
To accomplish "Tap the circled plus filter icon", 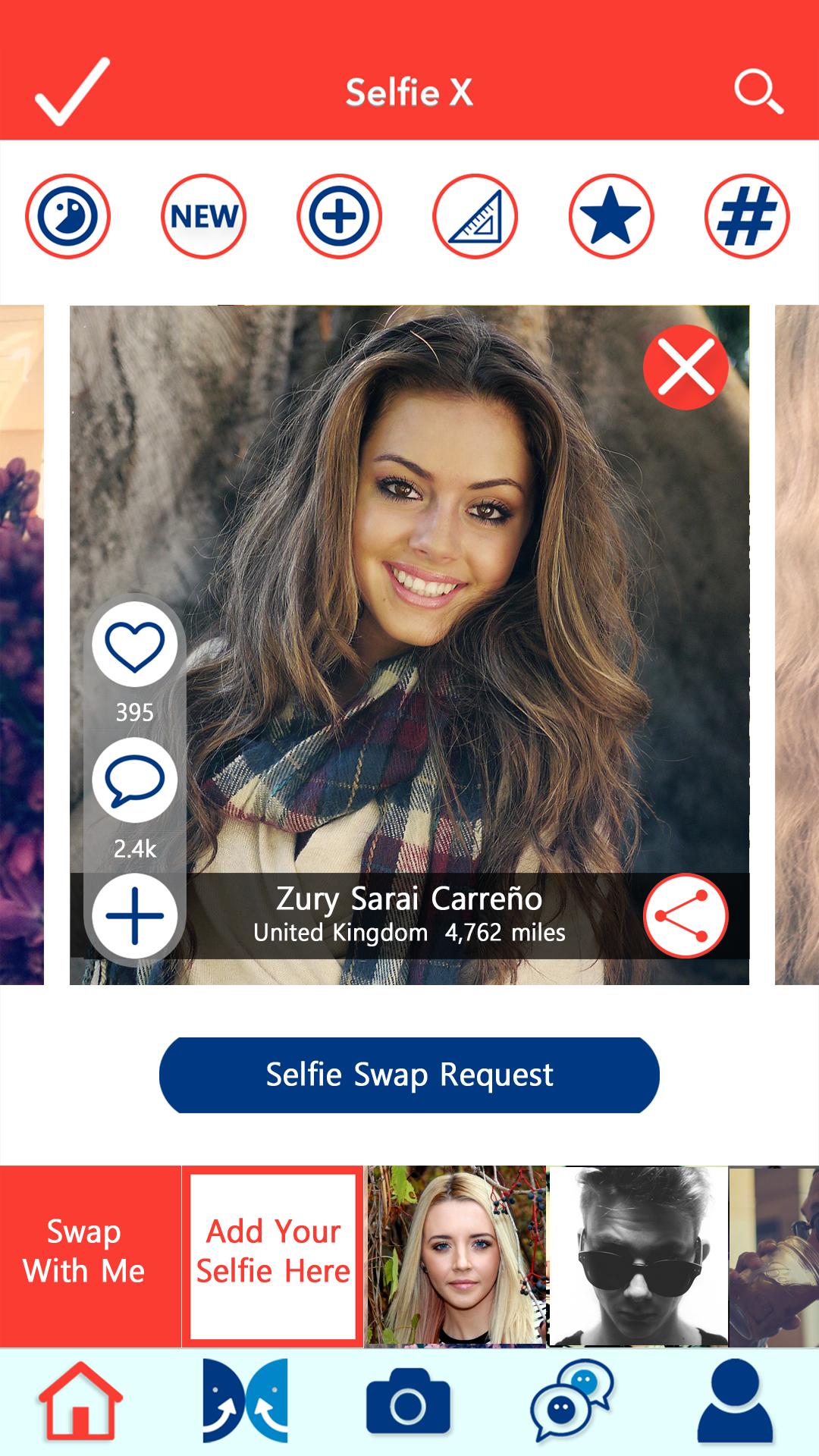I will pos(339,217).
